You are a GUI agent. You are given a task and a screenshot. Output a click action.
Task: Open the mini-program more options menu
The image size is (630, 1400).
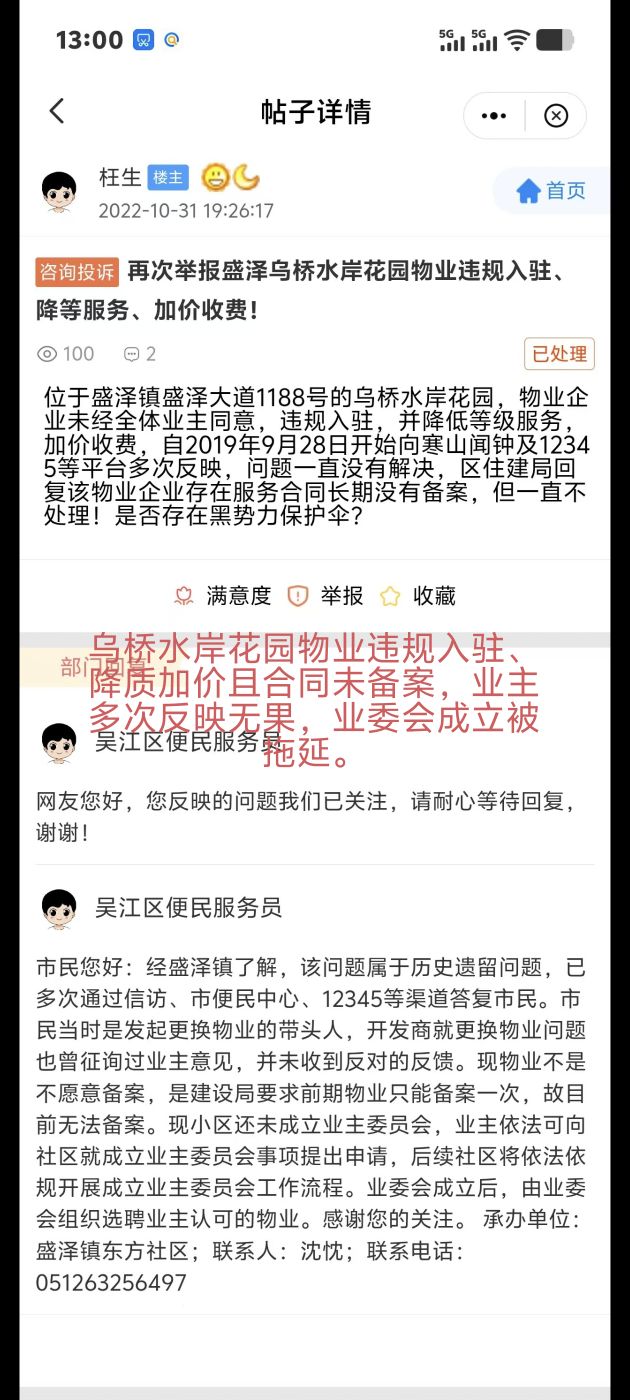494,116
